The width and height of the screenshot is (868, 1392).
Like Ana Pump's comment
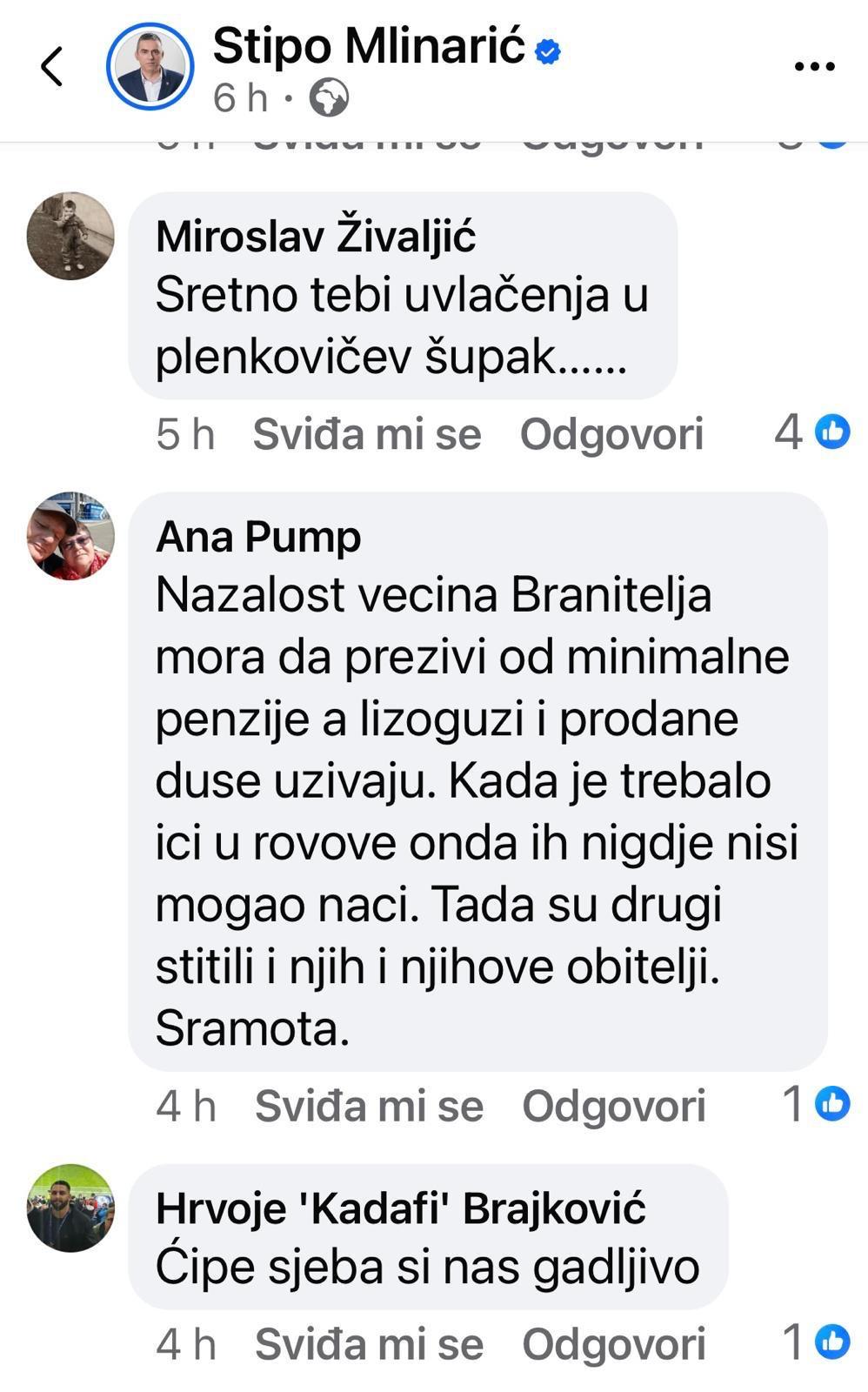[369, 1106]
